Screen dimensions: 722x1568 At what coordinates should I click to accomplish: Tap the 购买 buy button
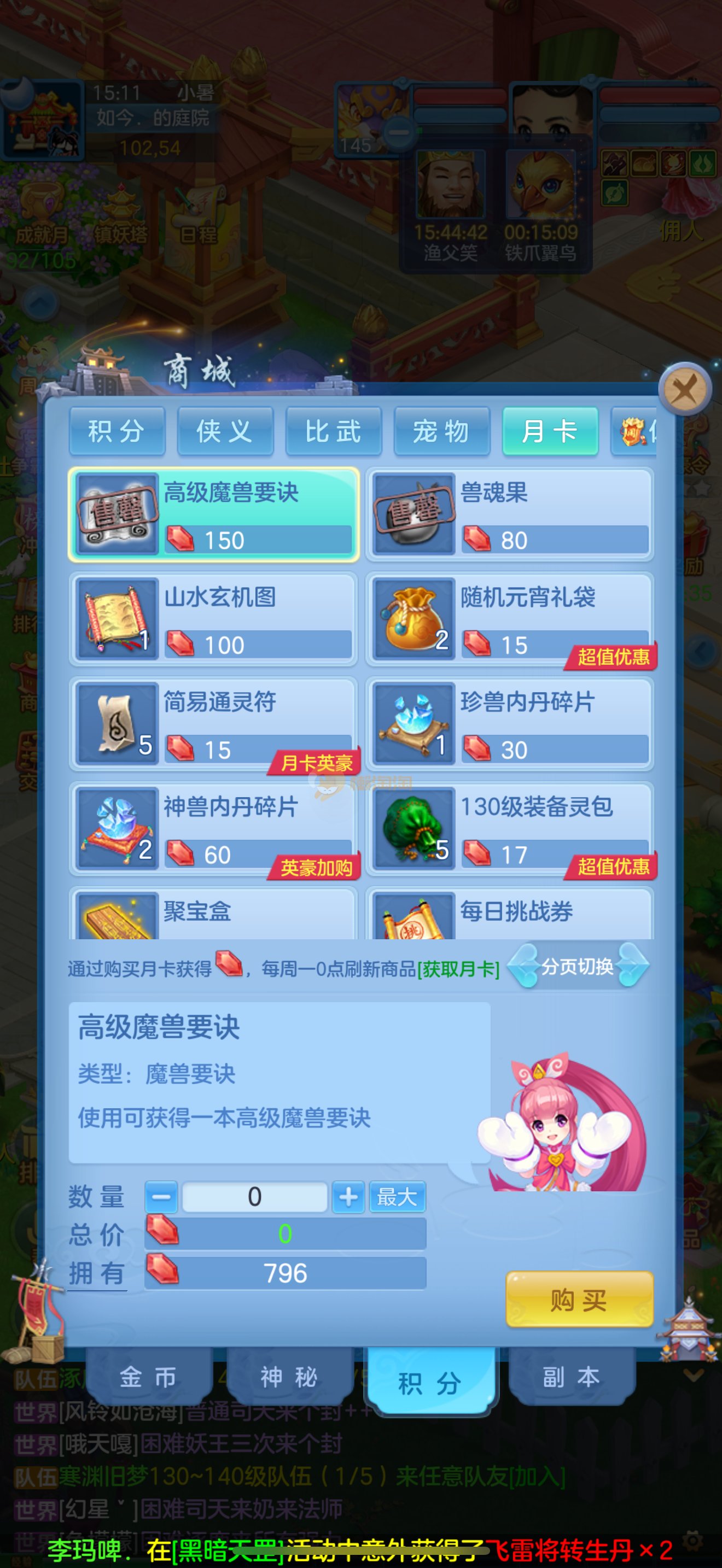click(x=579, y=1300)
